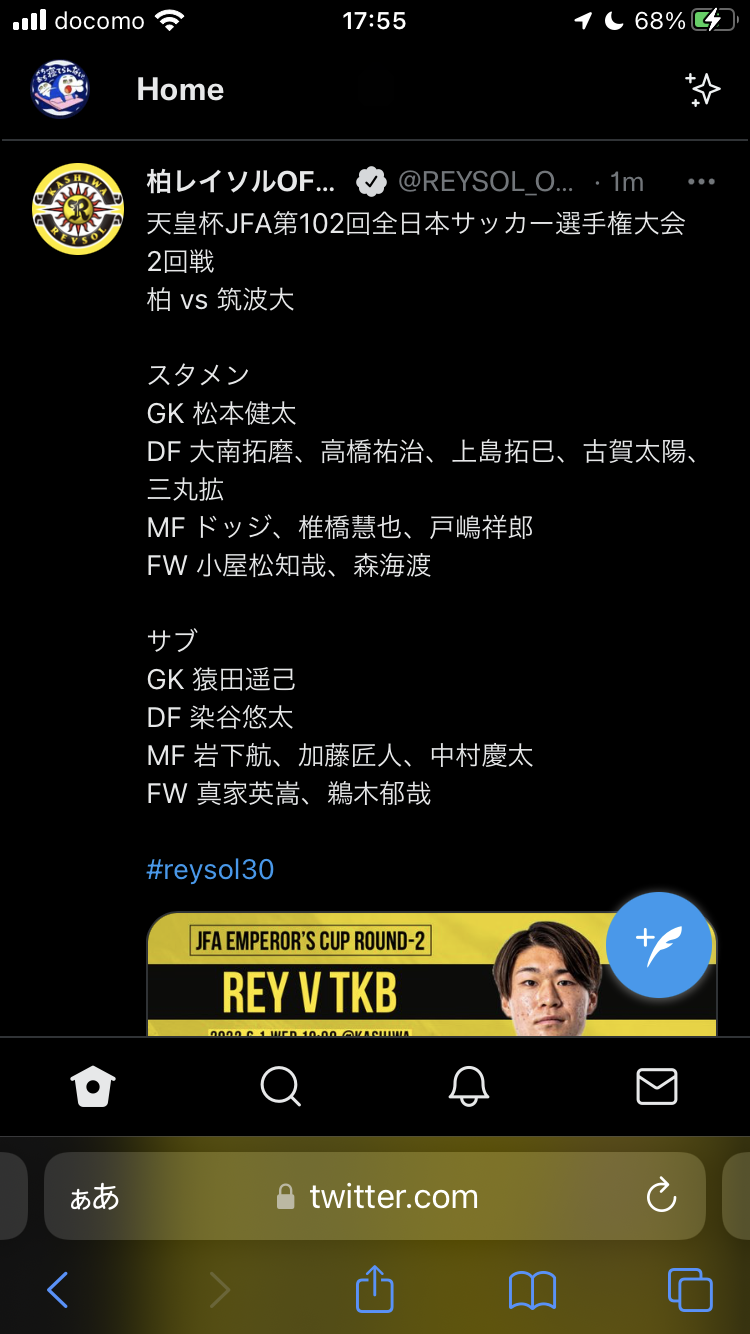Image resolution: width=750 pixels, height=1334 pixels.
Task: Switch to the Home tab
Action: tap(94, 1086)
